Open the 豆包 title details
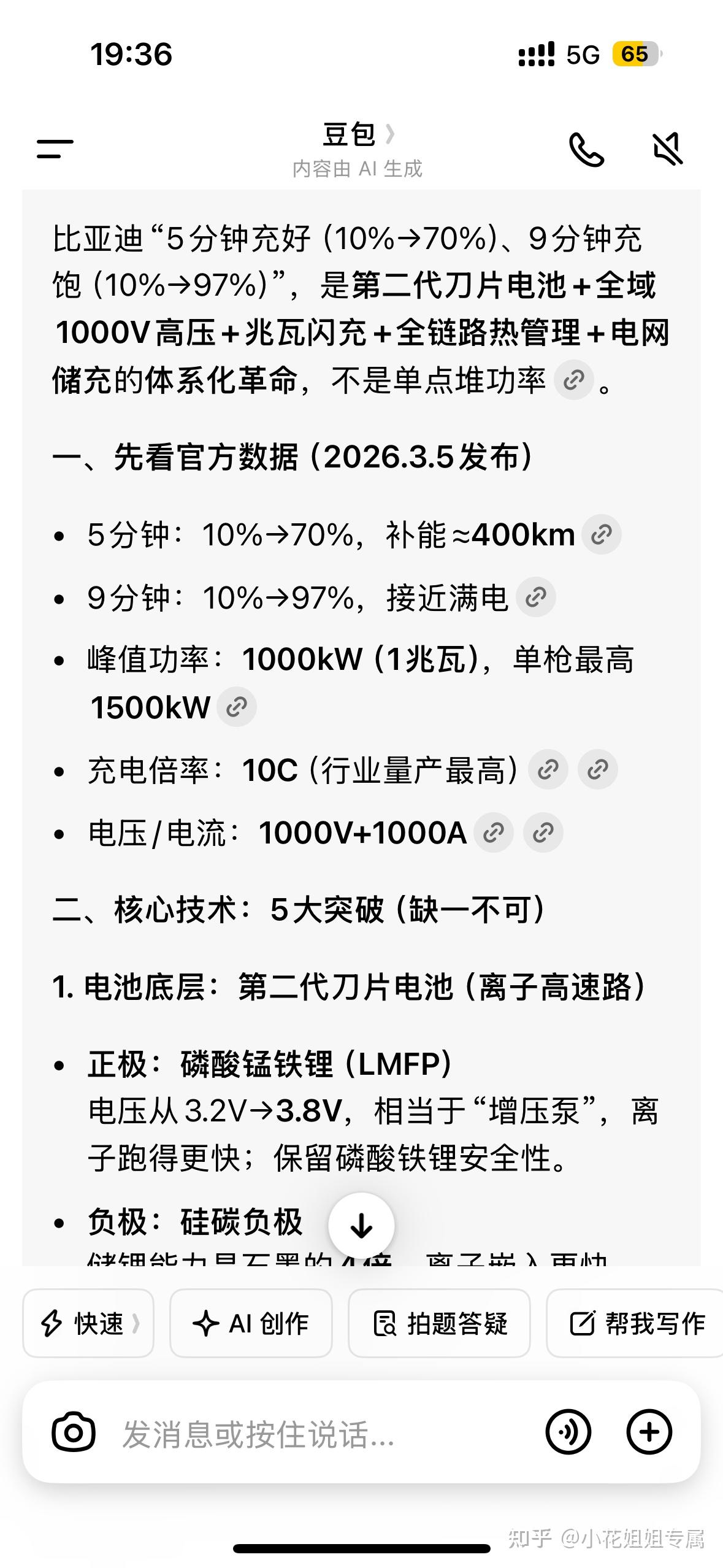The height and width of the screenshot is (1568, 723). point(358,134)
